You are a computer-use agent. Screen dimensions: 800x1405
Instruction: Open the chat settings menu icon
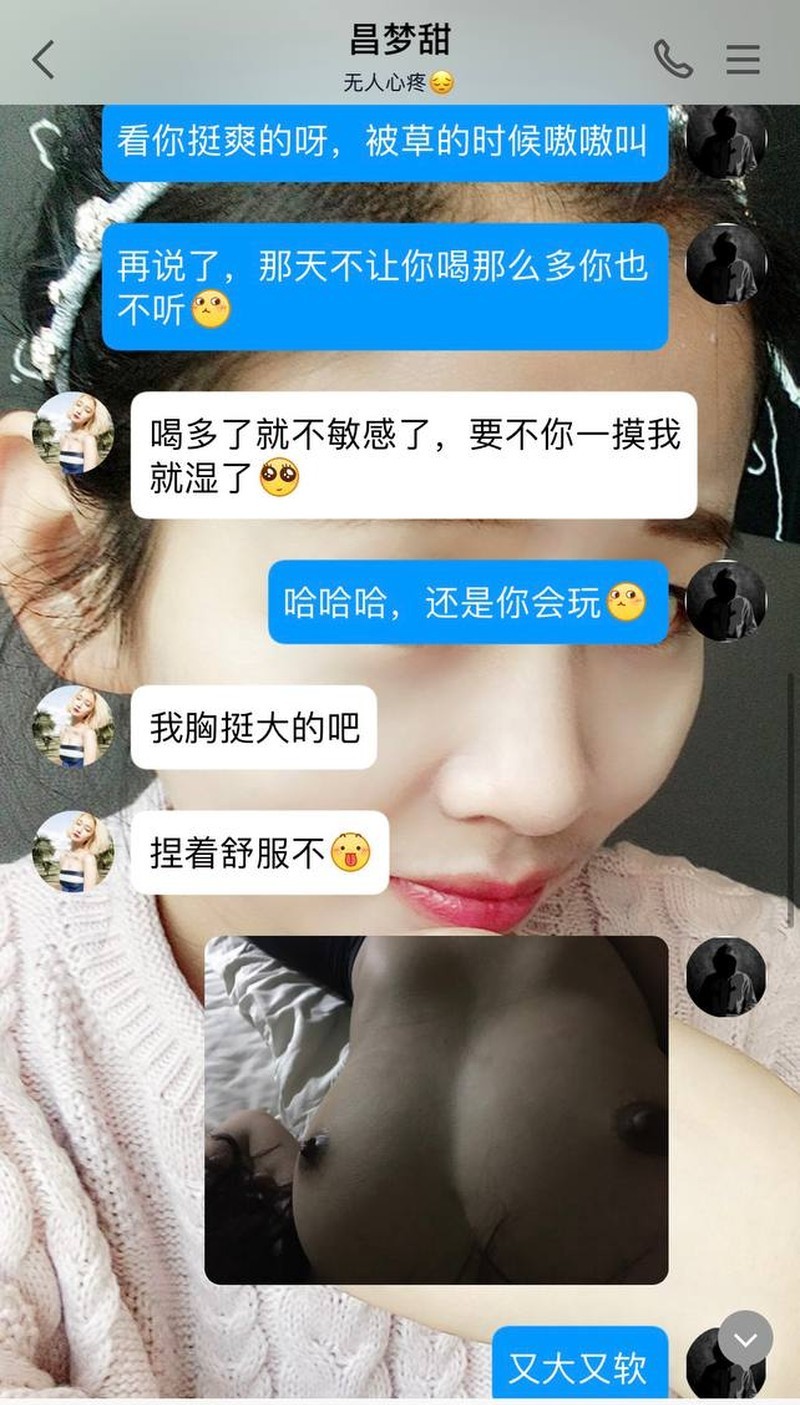[743, 60]
